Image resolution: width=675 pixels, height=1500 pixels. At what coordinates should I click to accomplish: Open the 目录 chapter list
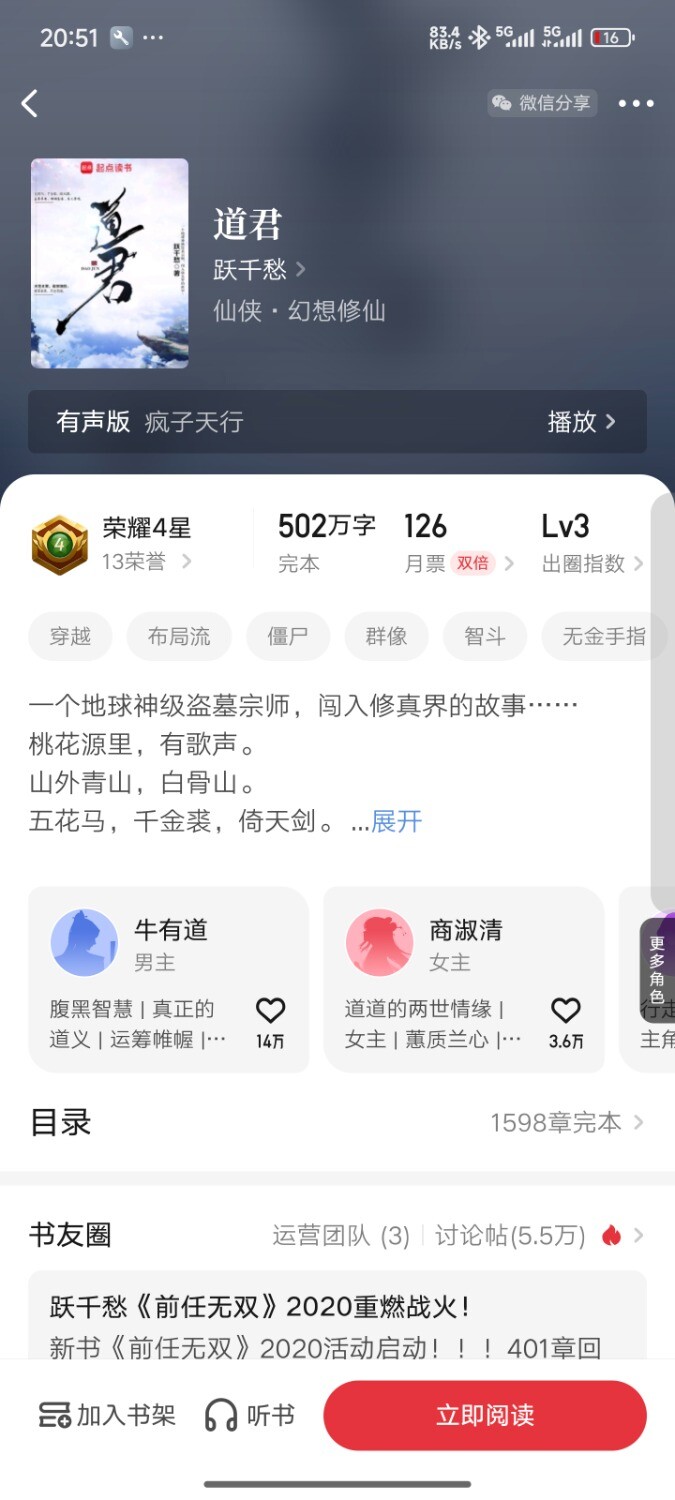pyautogui.click(x=337, y=1123)
